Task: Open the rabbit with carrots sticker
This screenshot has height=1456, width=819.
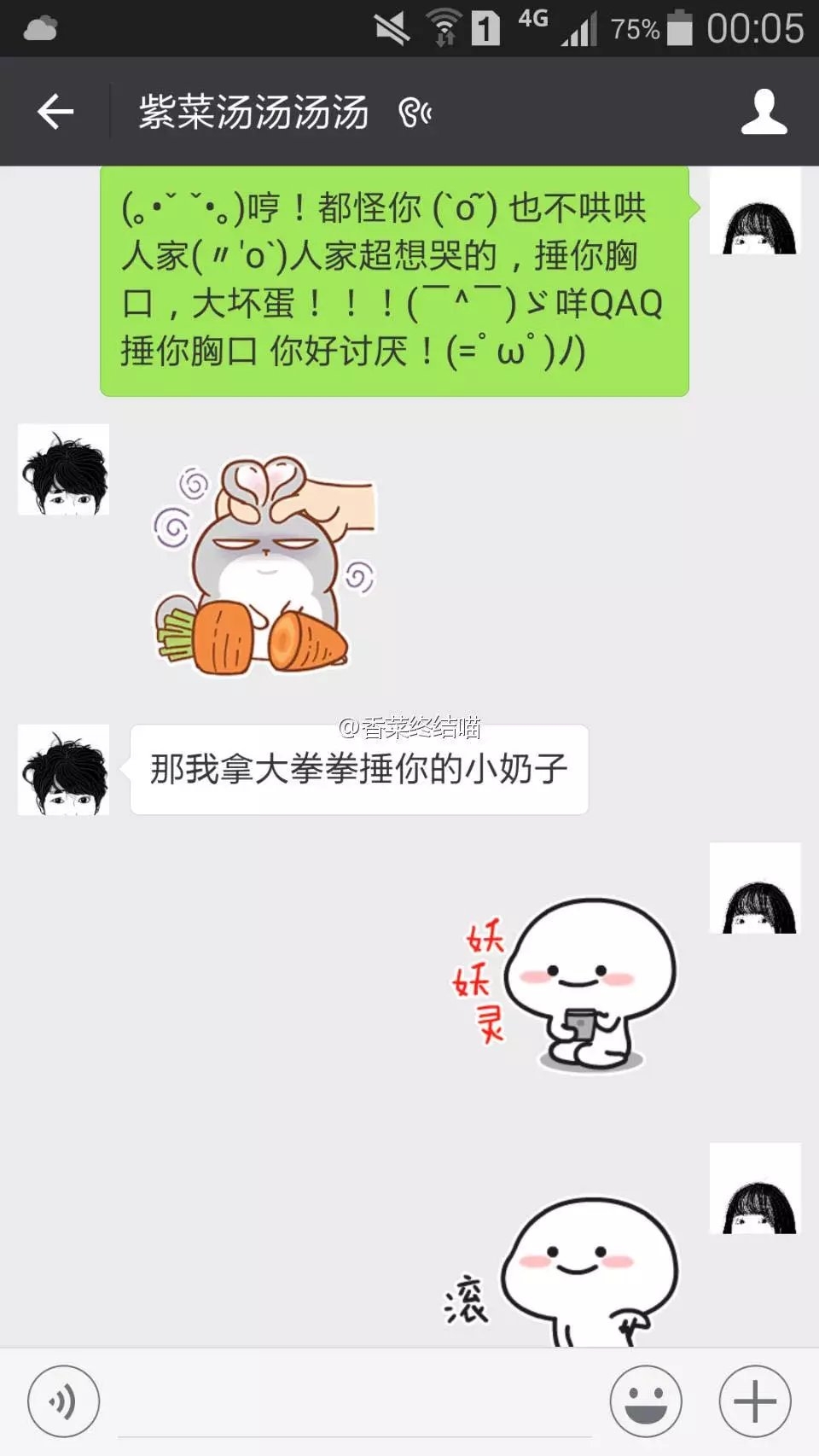Action: click(x=264, y=565)
